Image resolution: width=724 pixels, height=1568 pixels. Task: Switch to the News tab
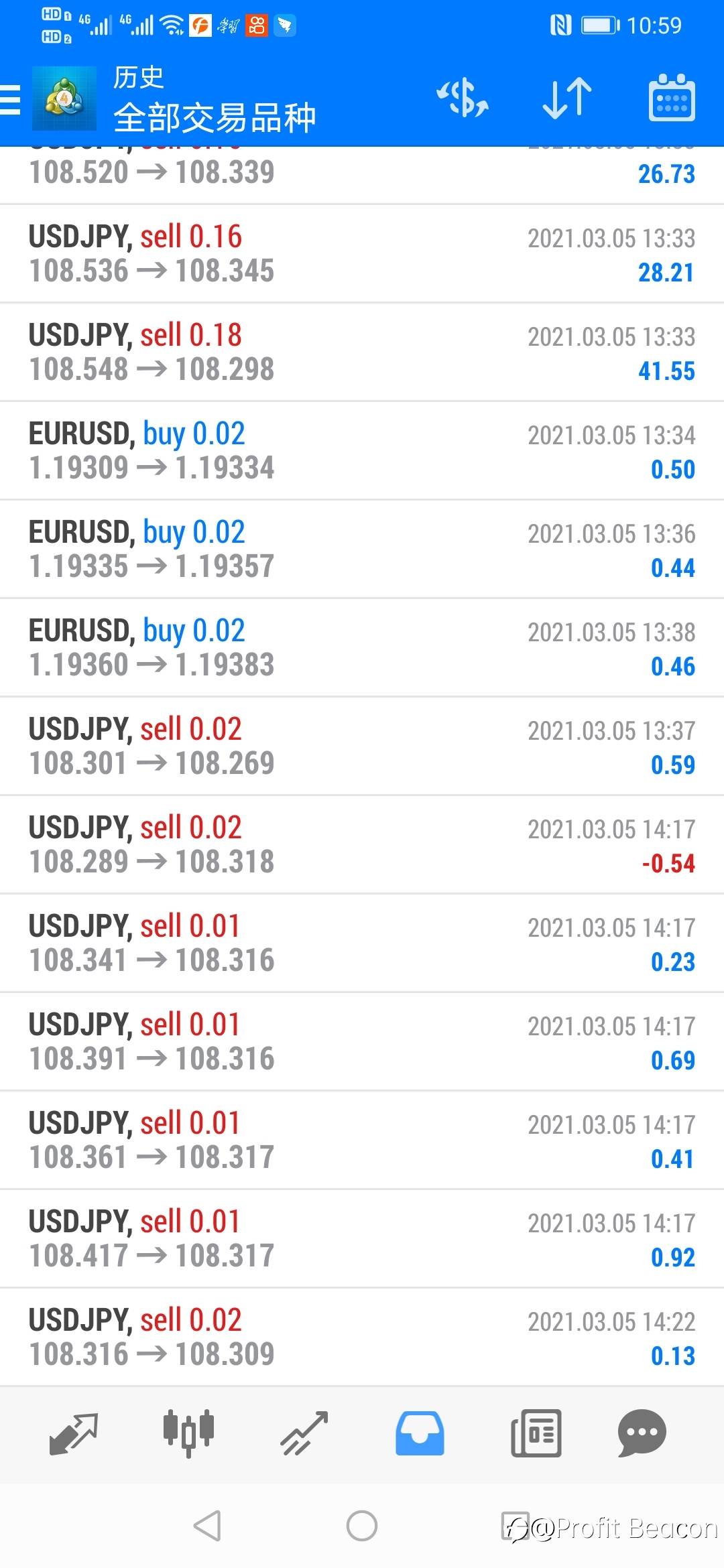point(536,1433)
